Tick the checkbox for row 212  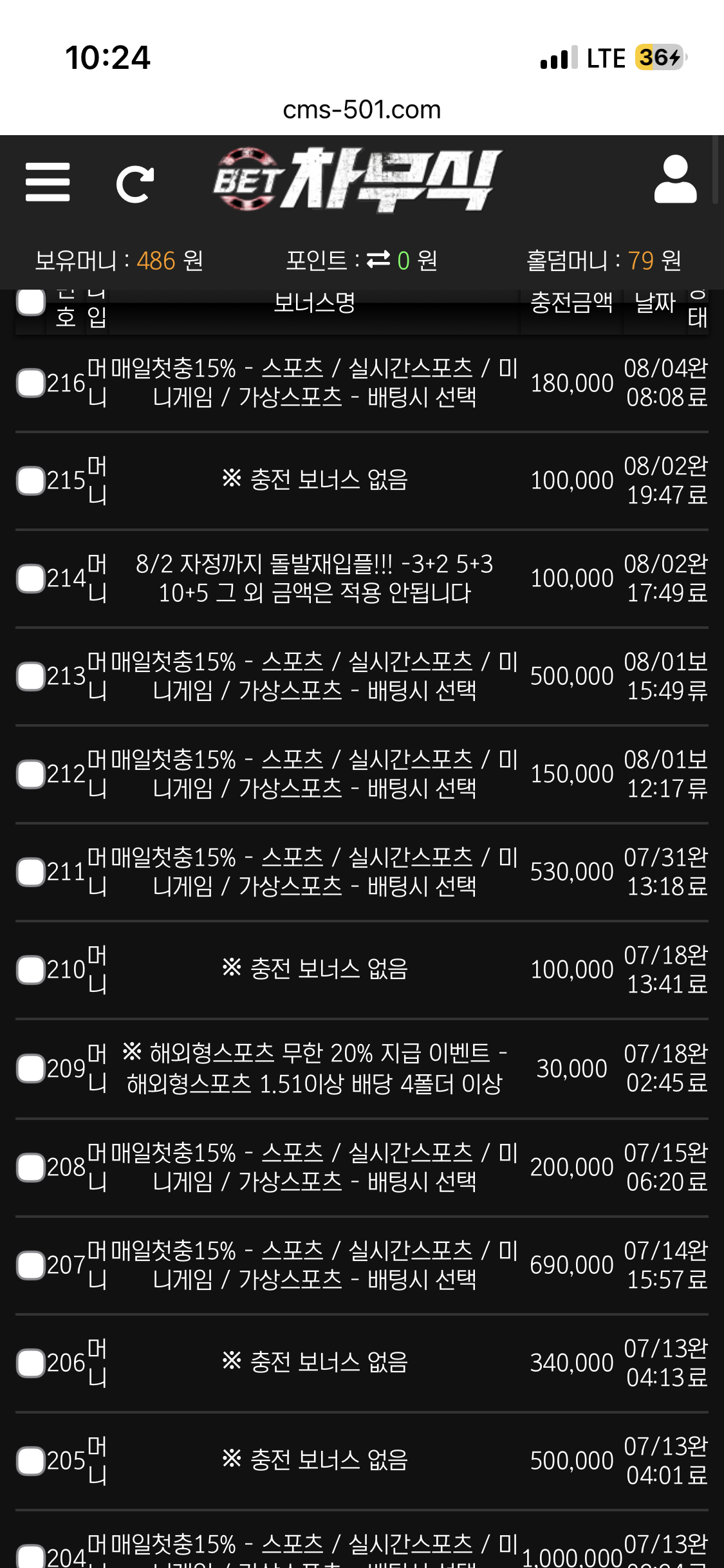click(x=30, y=774)
